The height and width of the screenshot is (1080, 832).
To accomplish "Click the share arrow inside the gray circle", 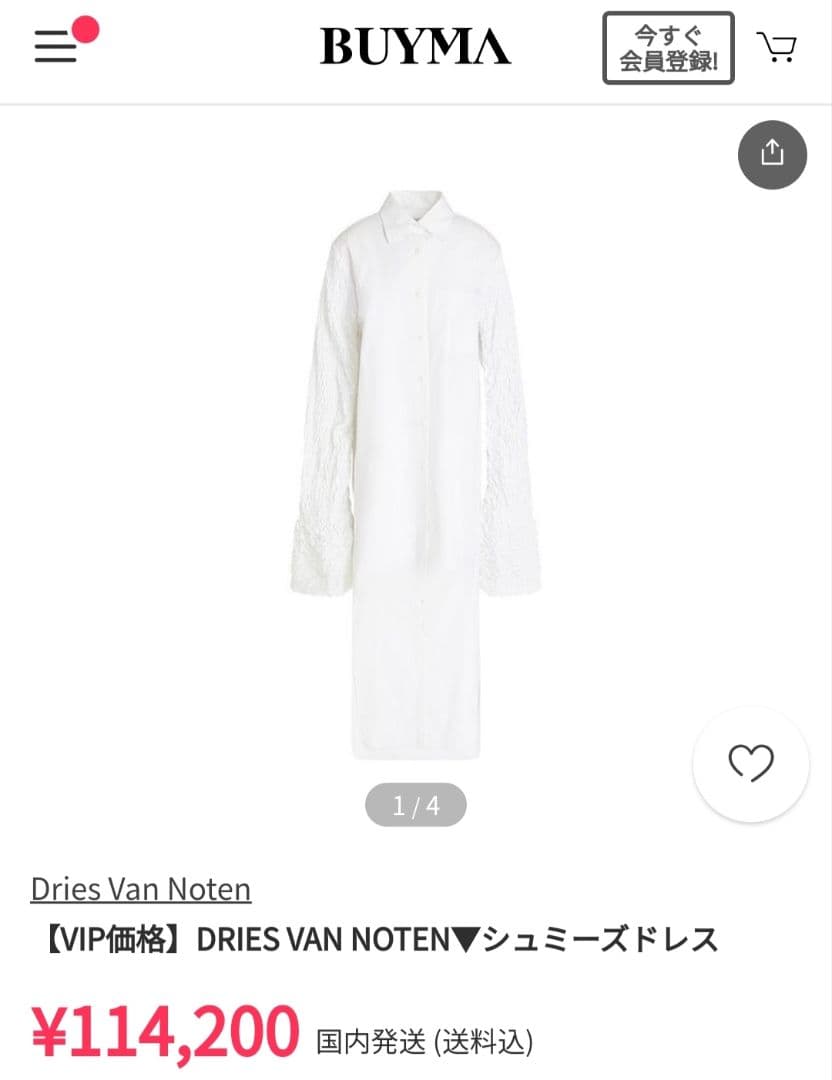I will pos(771,155).
